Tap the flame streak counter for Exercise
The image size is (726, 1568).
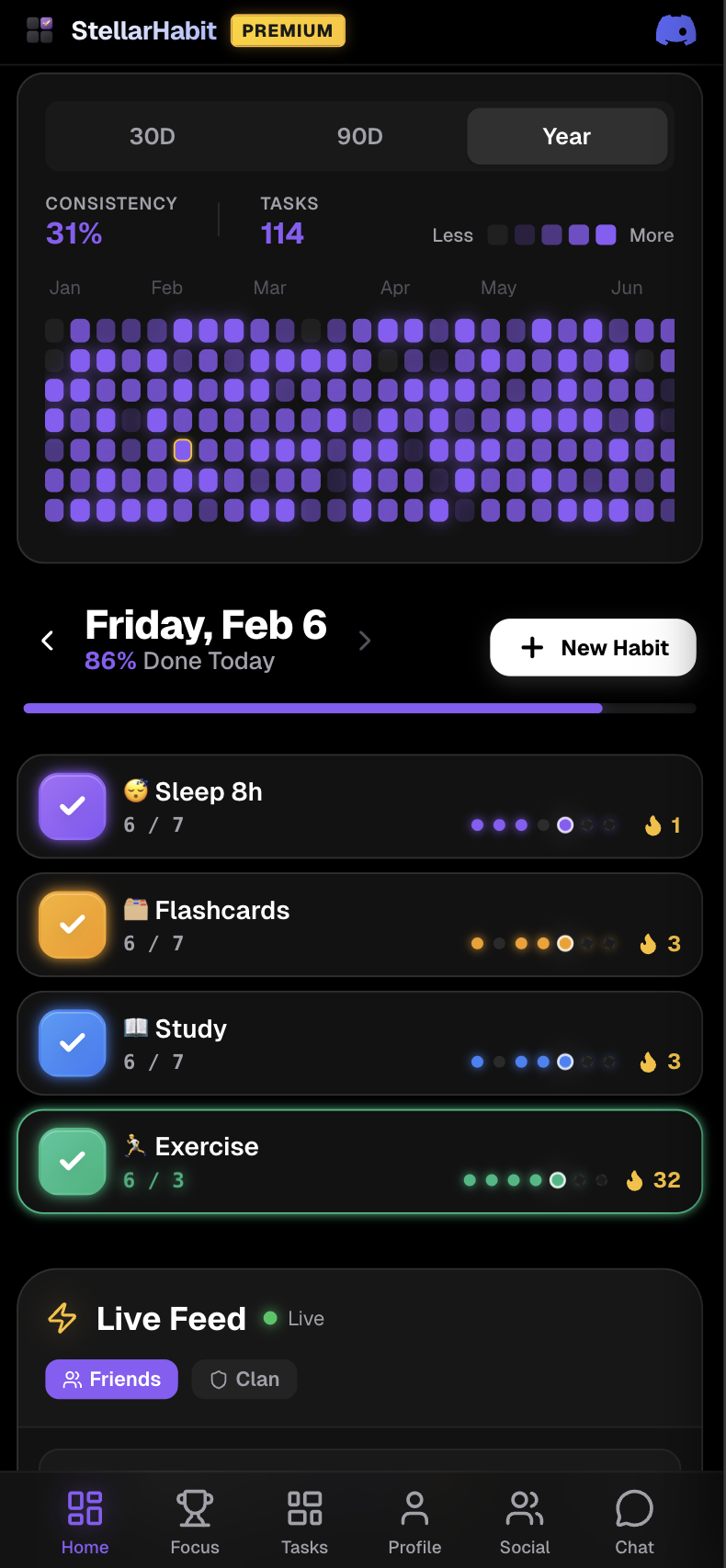(653, 1179)
